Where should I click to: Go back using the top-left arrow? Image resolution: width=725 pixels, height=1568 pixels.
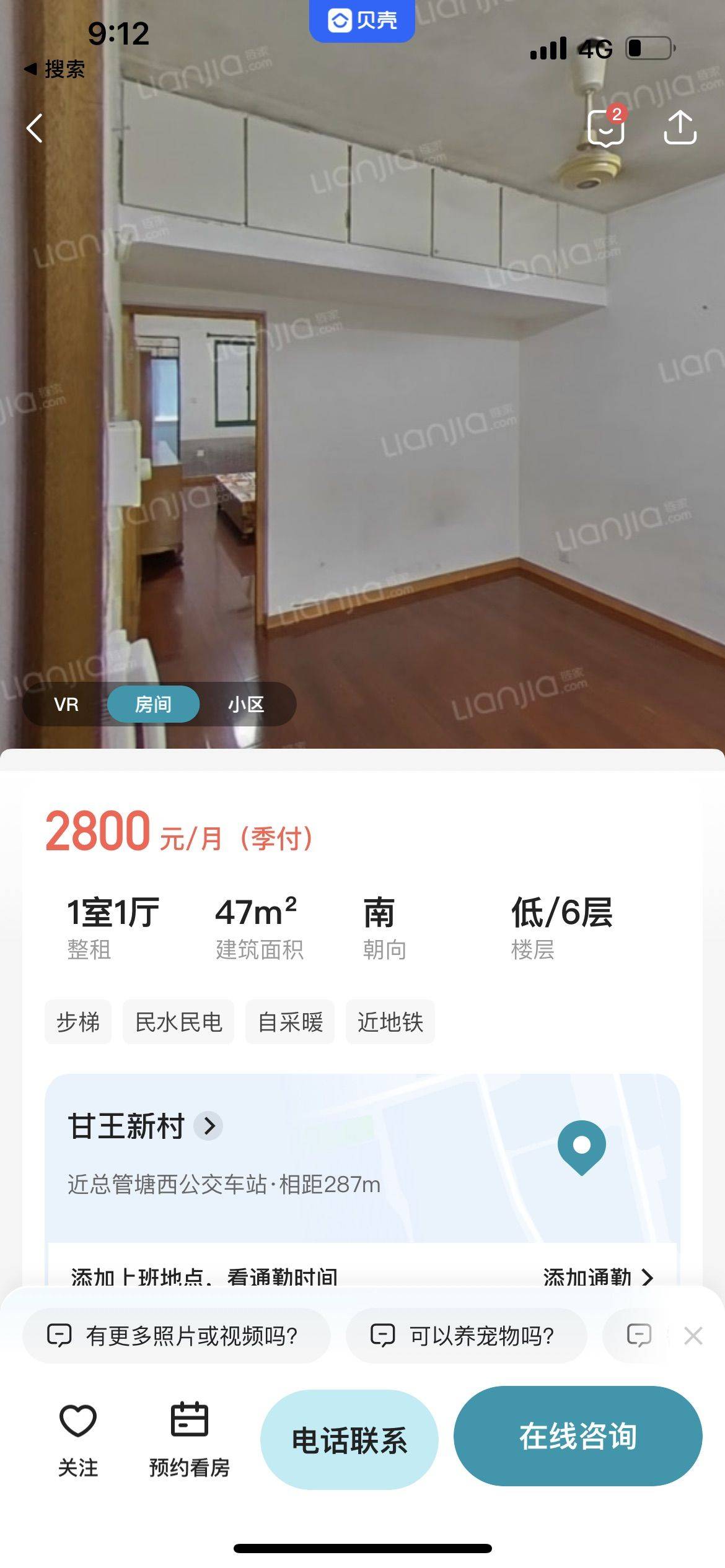tap(35, 128)
